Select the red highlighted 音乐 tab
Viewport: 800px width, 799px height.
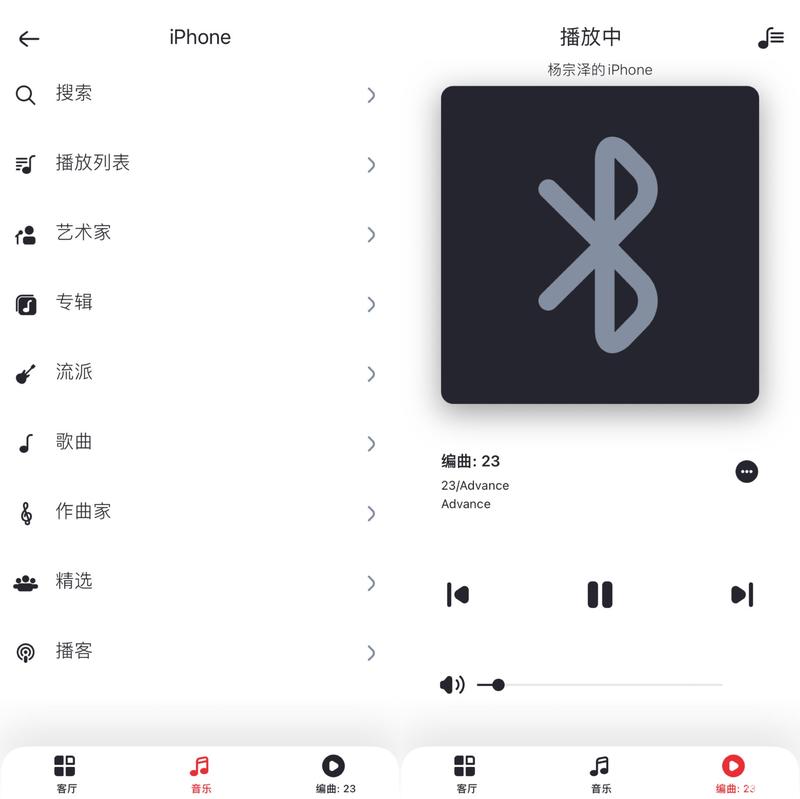tap(200, 773)
